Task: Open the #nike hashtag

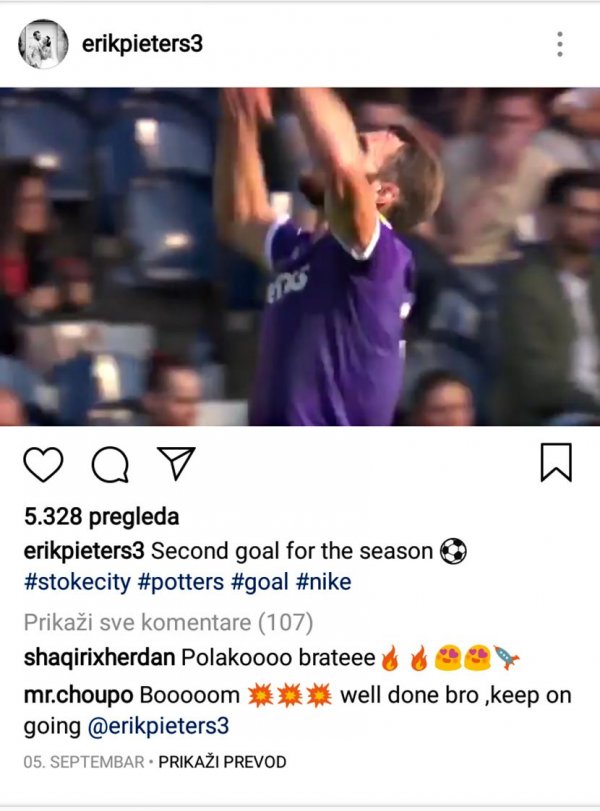Action: (325, 582)
